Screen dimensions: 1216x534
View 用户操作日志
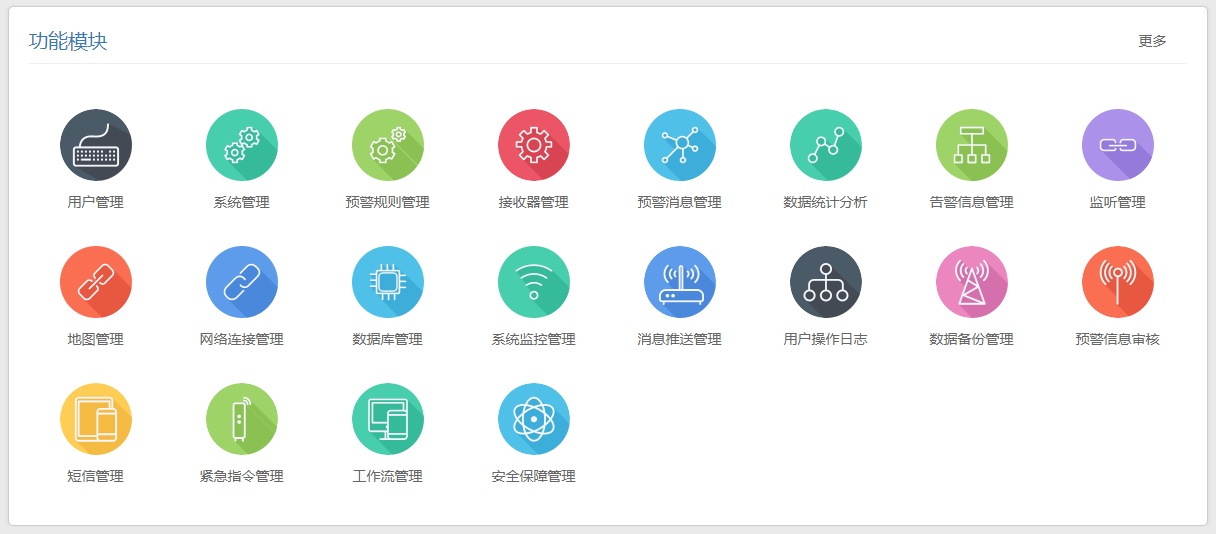(x=826, y=283)
